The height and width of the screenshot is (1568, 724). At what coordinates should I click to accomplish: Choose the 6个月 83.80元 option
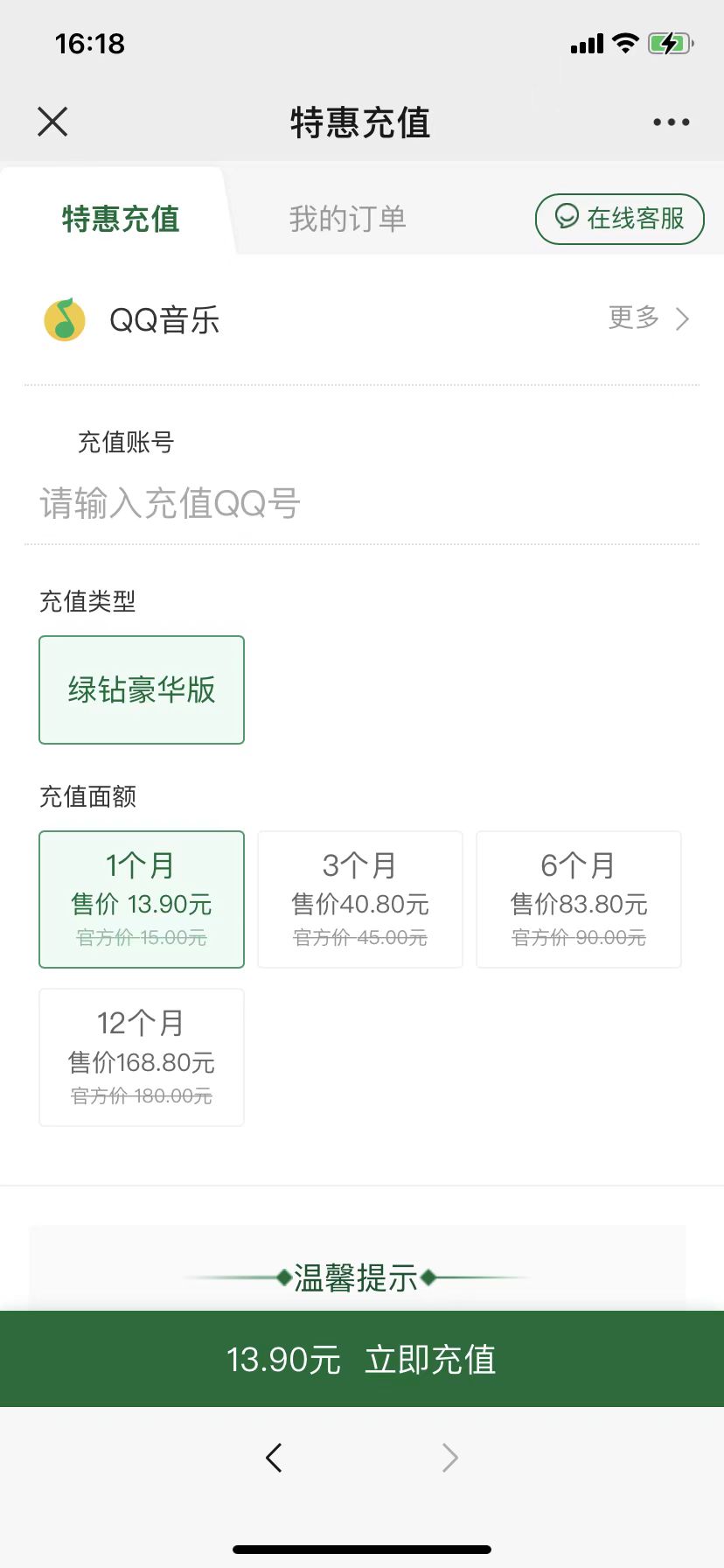(x=579, y=899)
